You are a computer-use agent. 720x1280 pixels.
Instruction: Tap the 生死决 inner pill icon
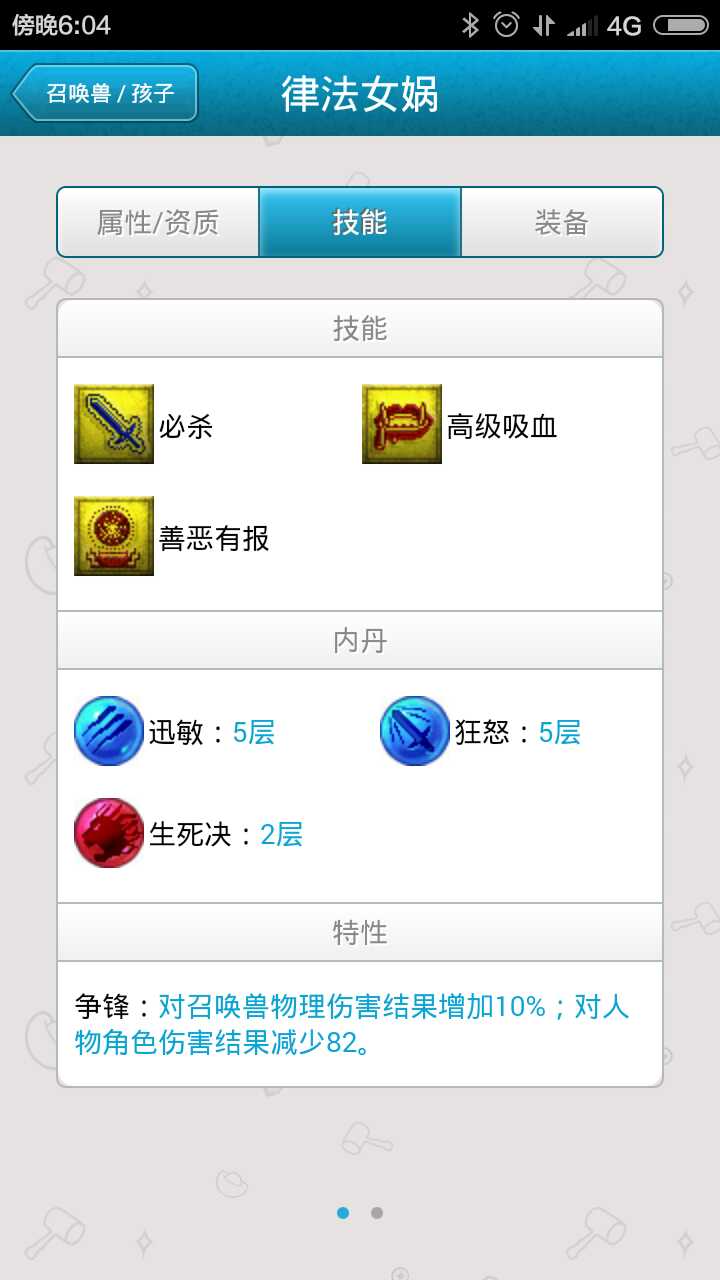(x=109, y=833)
